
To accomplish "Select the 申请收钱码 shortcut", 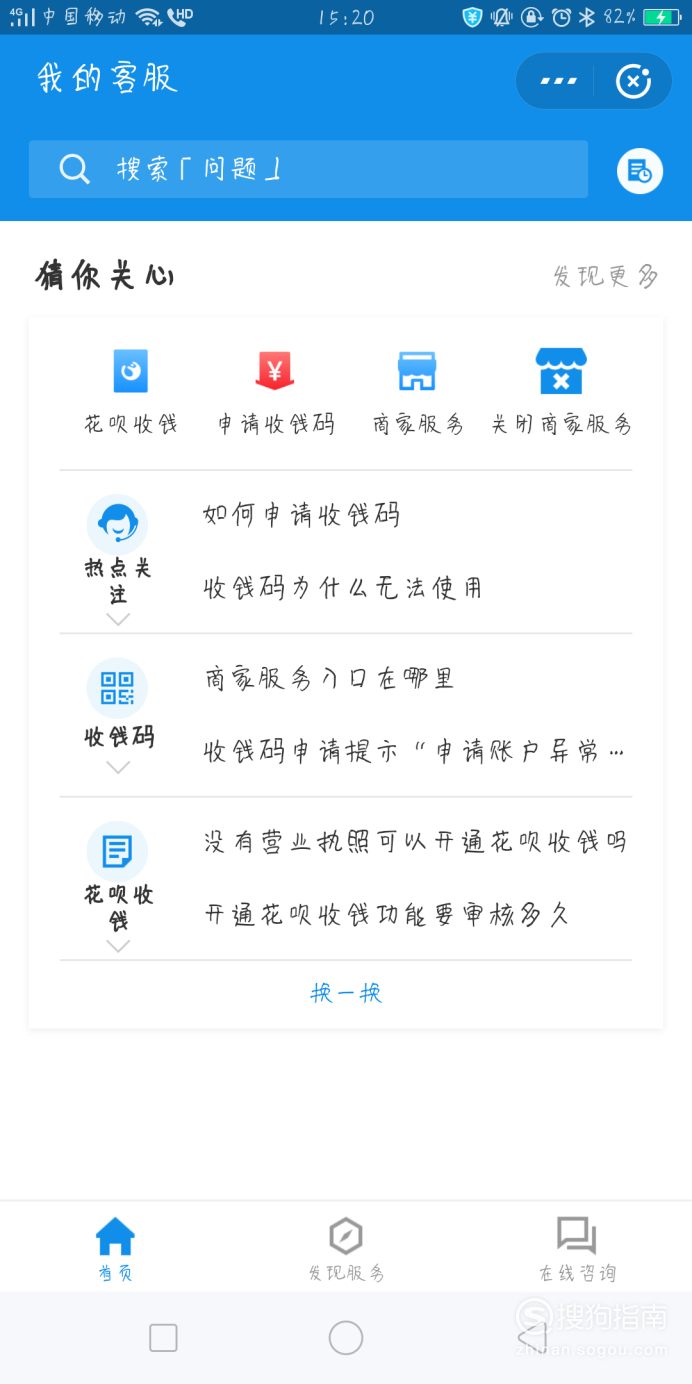I will tap(275, 392).
